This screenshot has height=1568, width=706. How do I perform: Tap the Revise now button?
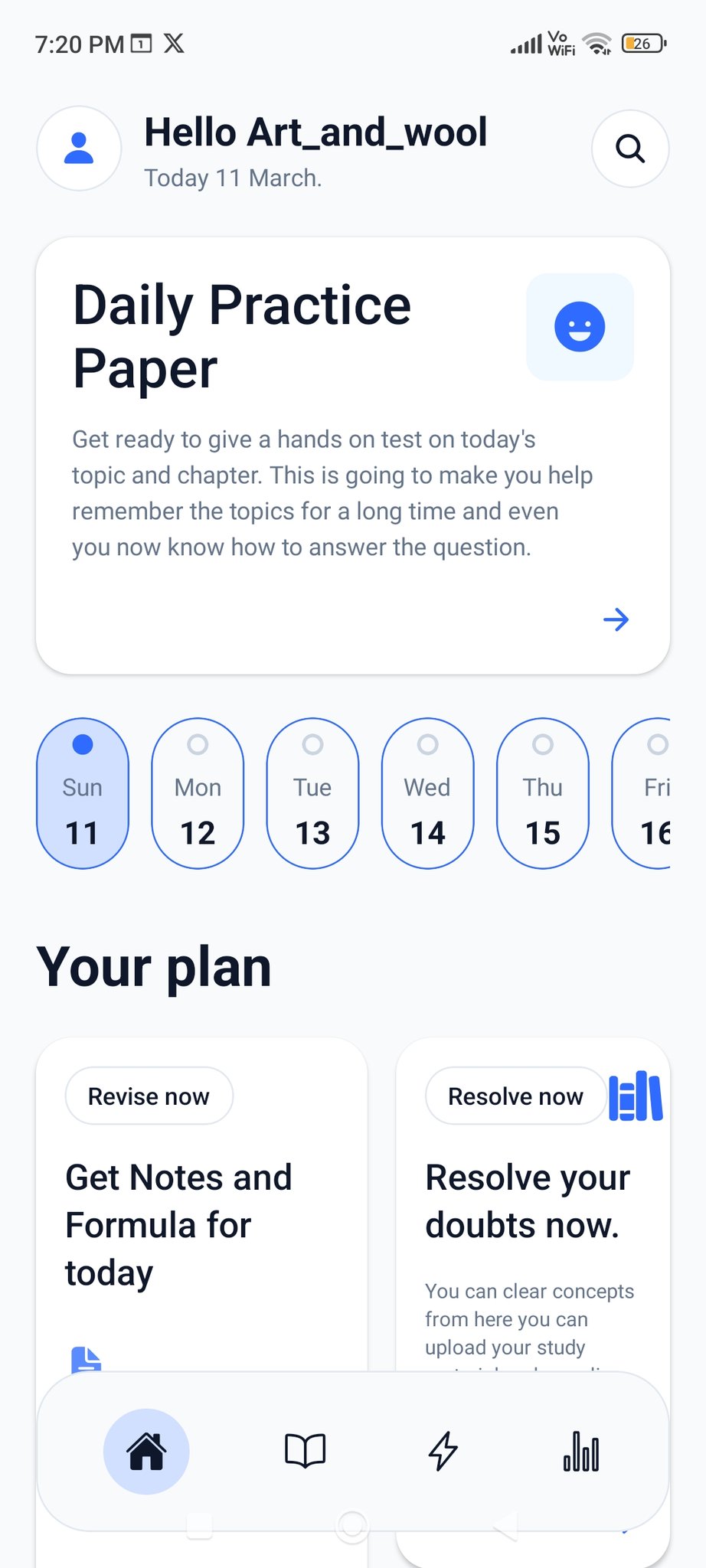pos(149,1096)
